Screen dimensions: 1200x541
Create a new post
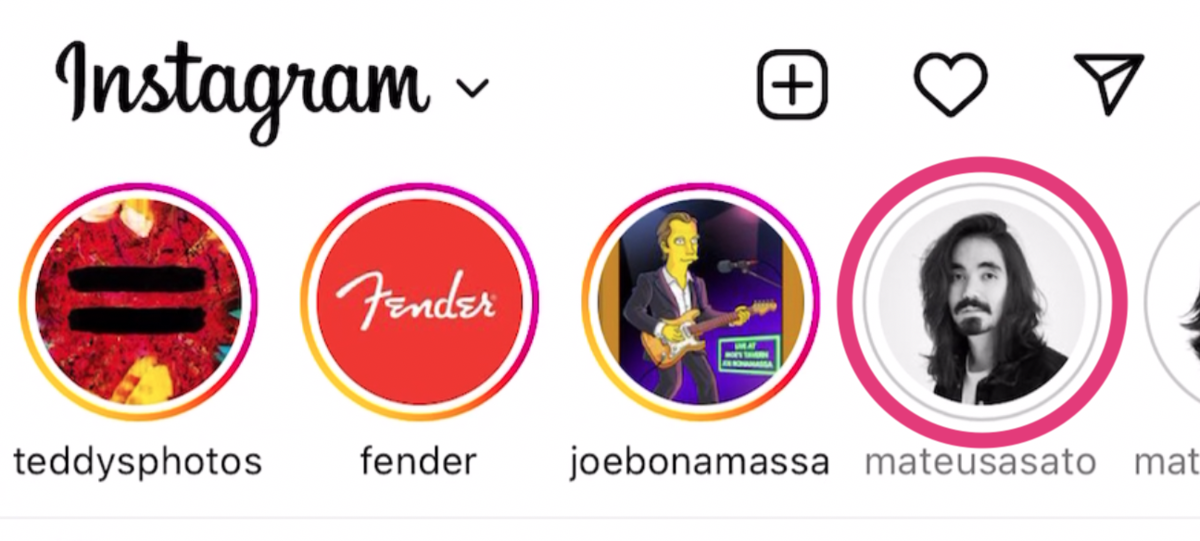click(793, 84)
